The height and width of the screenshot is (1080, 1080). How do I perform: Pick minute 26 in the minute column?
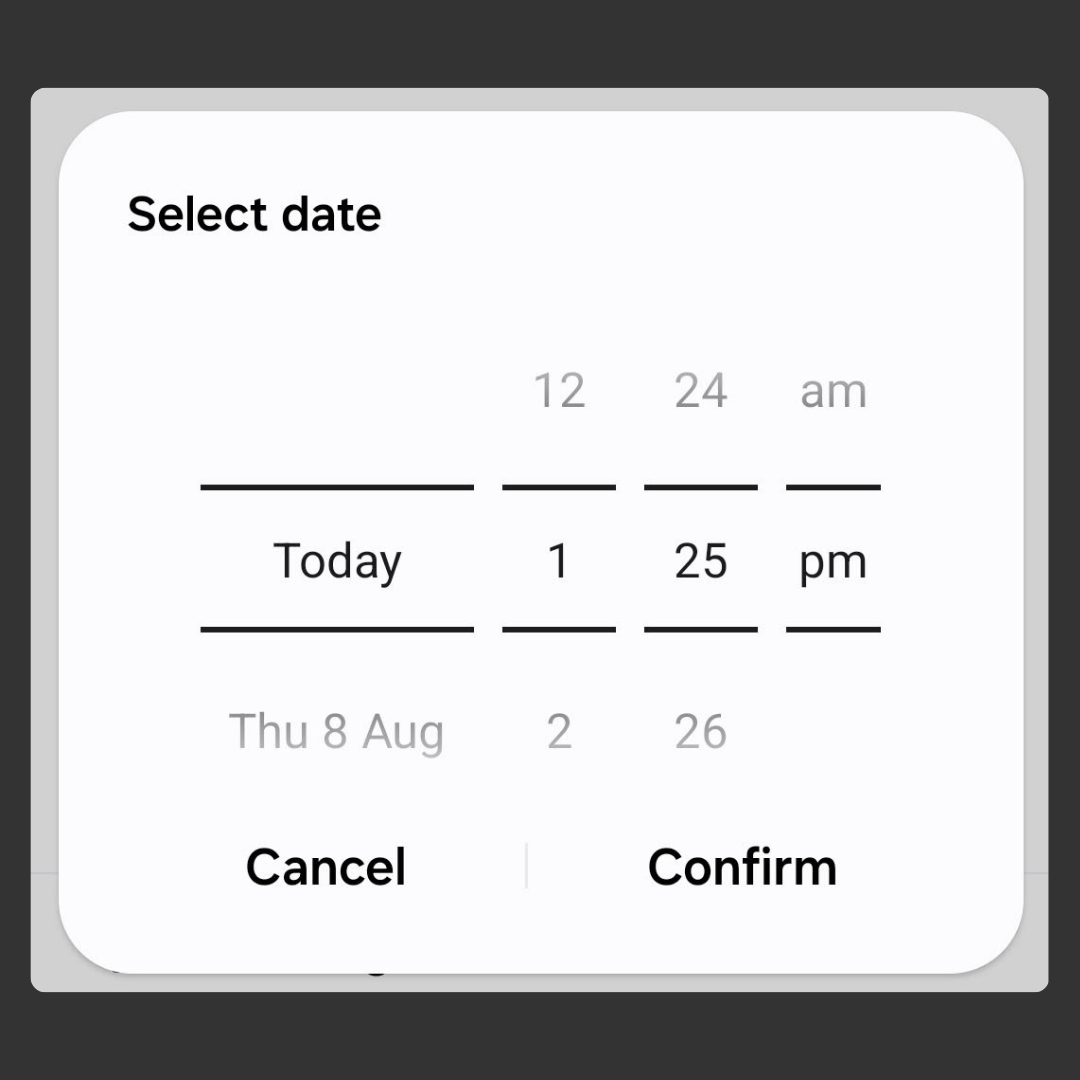coord(700,732)
